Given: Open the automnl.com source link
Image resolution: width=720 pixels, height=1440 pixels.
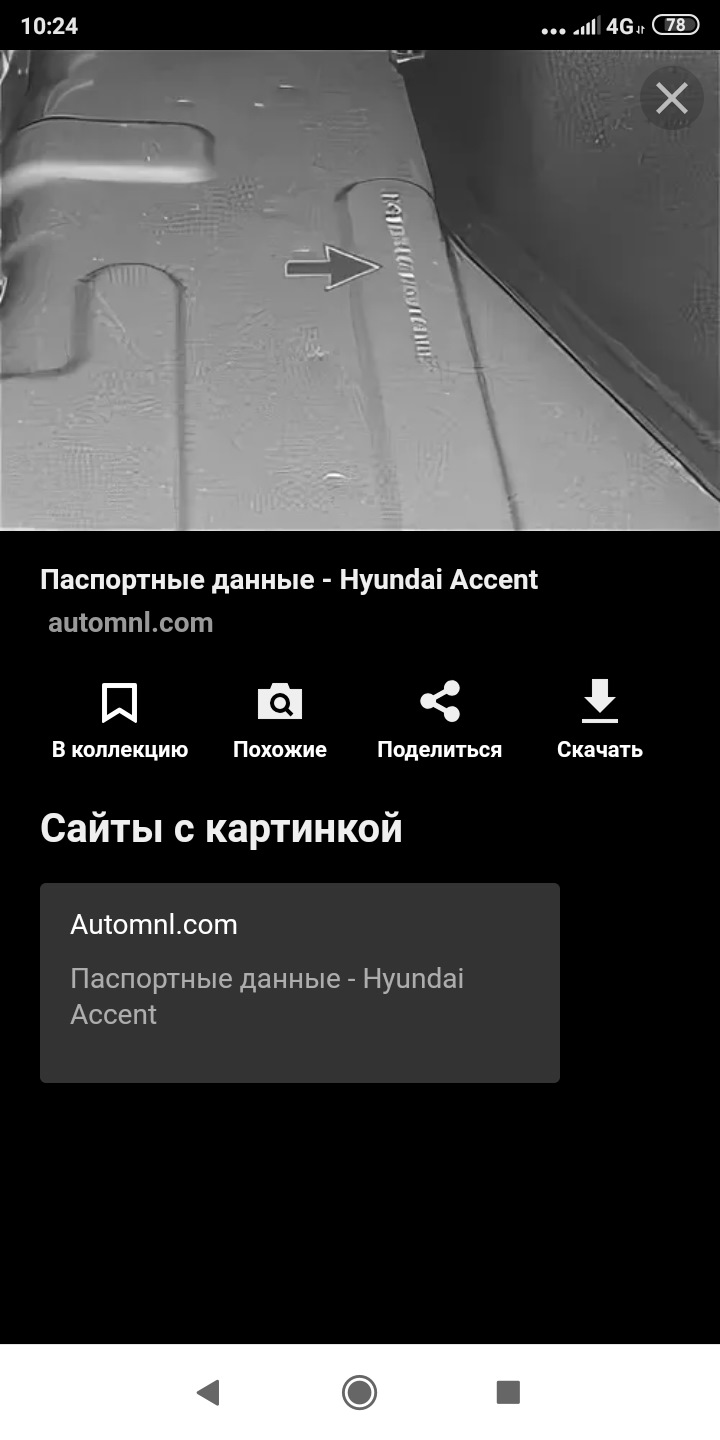Looking at the screenshot, I should [x=131, y=623].
